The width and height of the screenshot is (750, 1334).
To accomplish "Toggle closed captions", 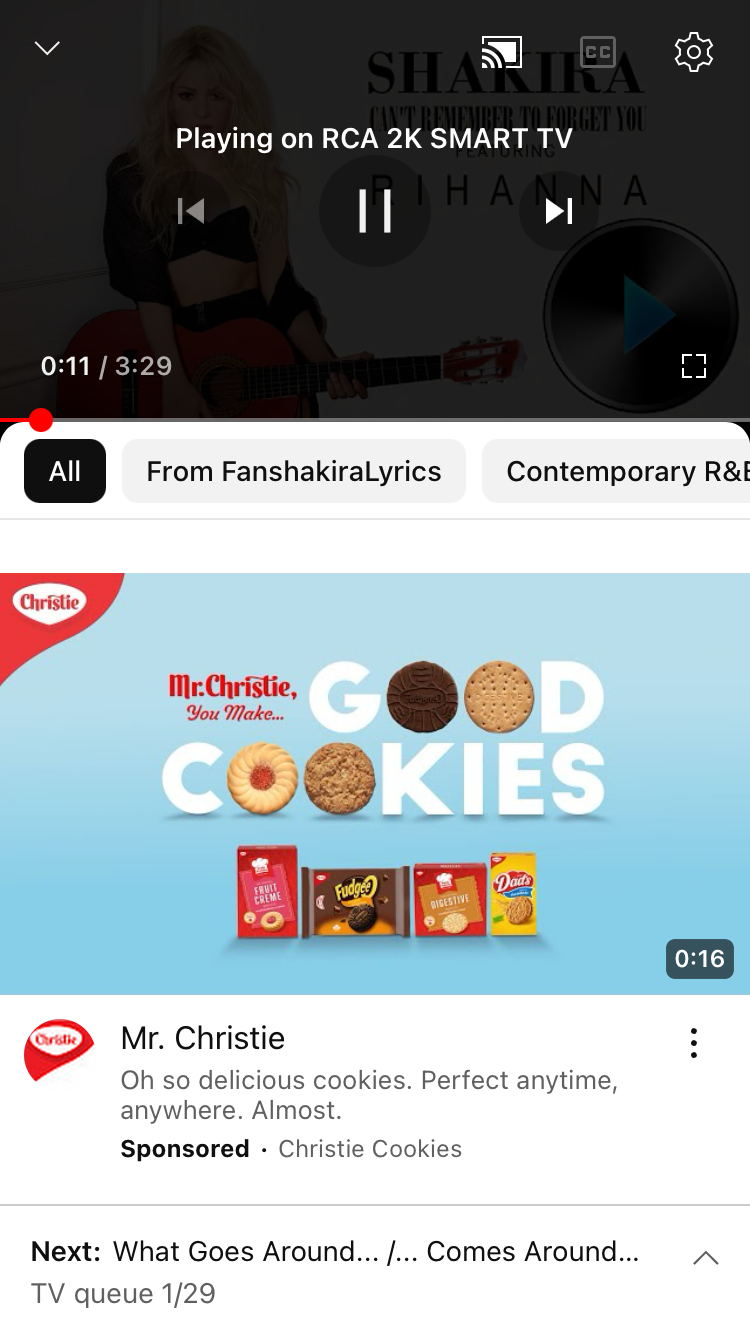I will point(598,52).
